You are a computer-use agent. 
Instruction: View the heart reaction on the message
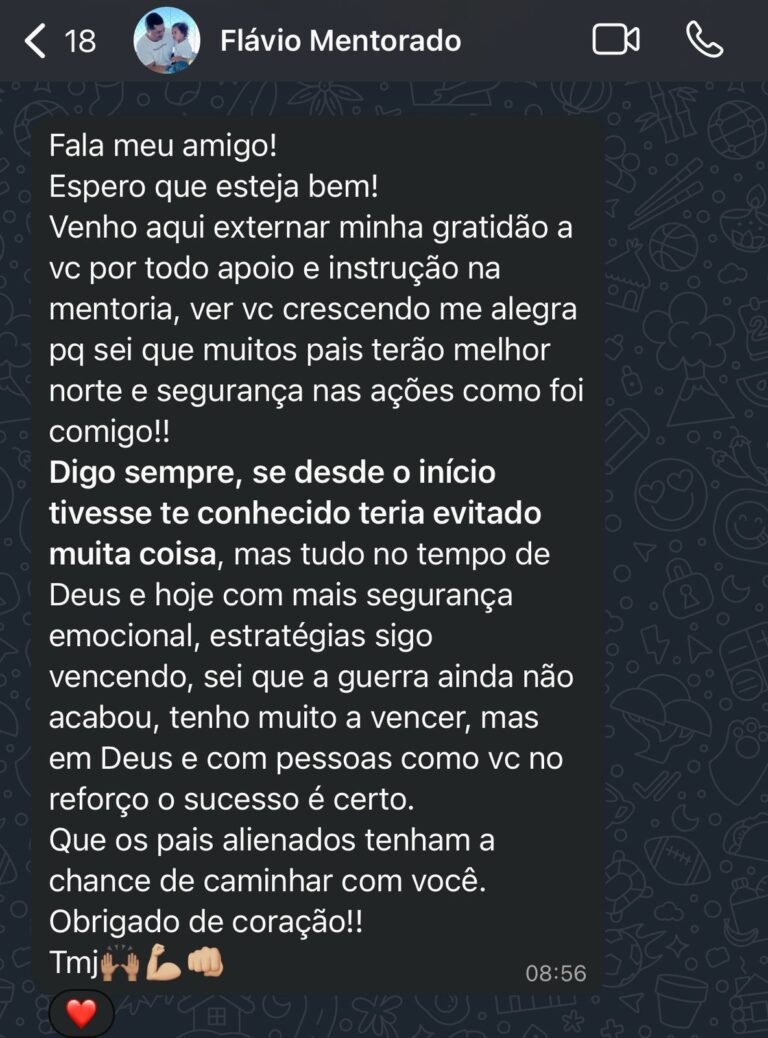(x=81, y=1014)
